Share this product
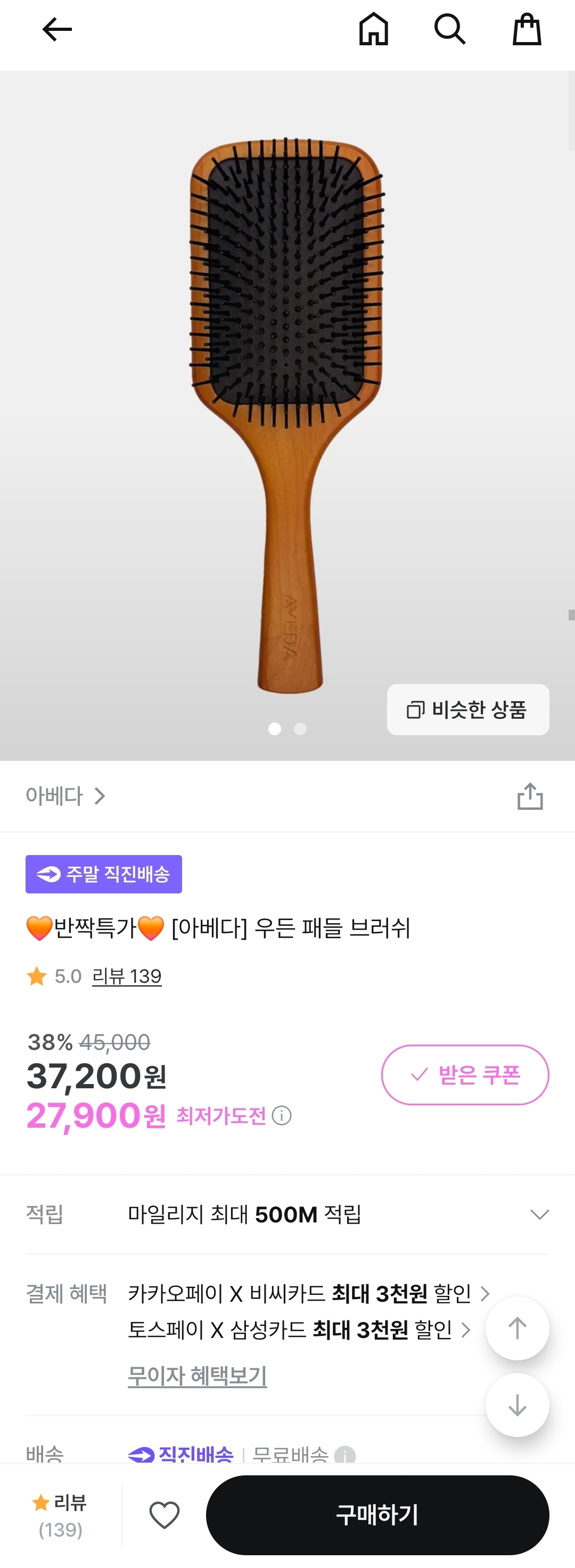575x1568 pixels. pos(530,796)
